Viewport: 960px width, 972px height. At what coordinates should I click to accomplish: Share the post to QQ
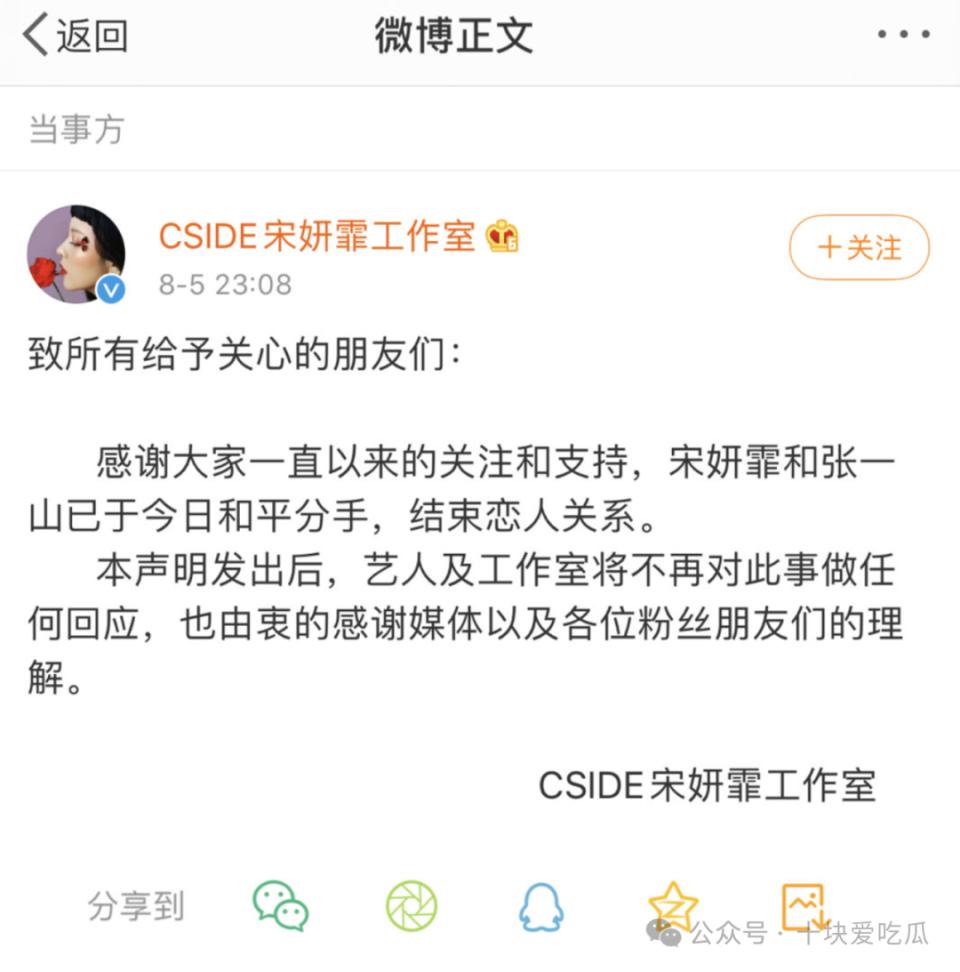541,906
